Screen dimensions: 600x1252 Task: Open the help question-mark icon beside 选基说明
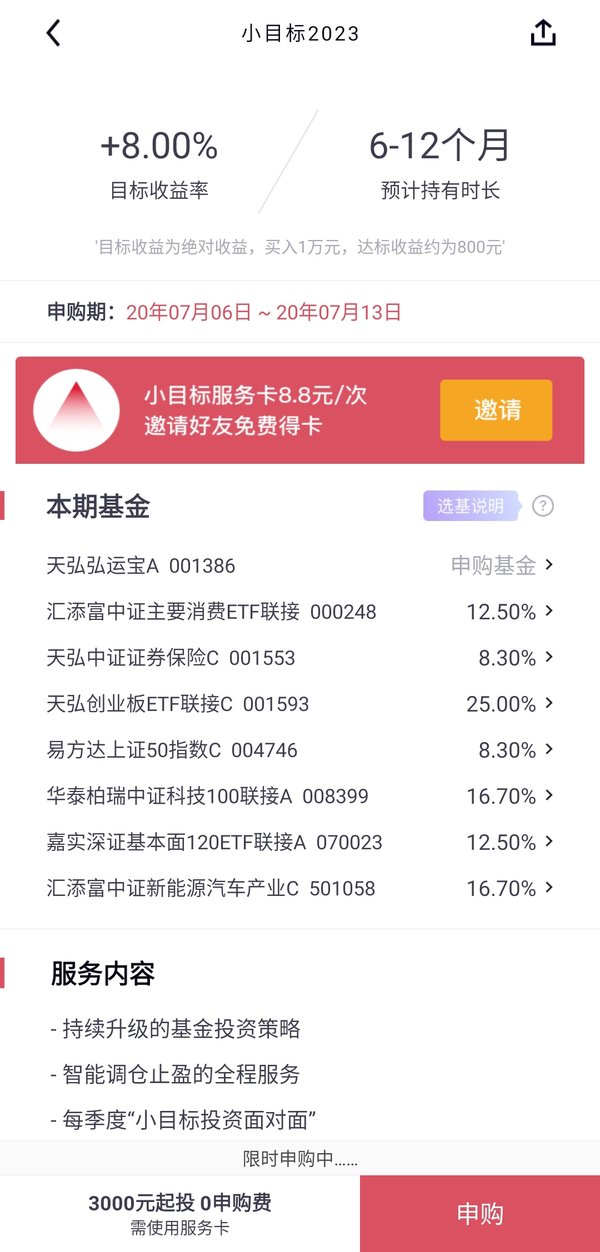(543, 506)
